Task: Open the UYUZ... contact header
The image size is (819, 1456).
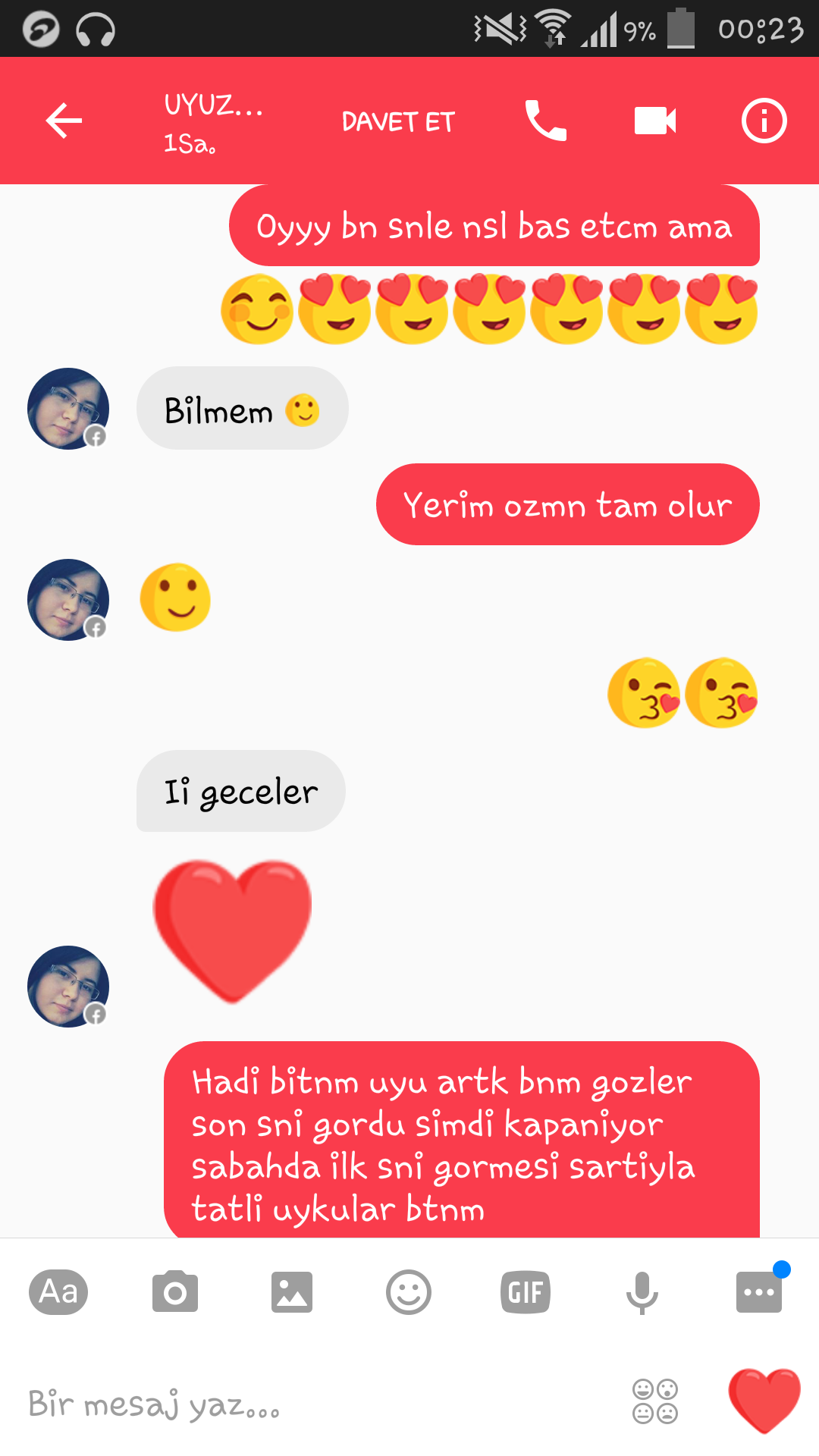Action: coord(212,121)
